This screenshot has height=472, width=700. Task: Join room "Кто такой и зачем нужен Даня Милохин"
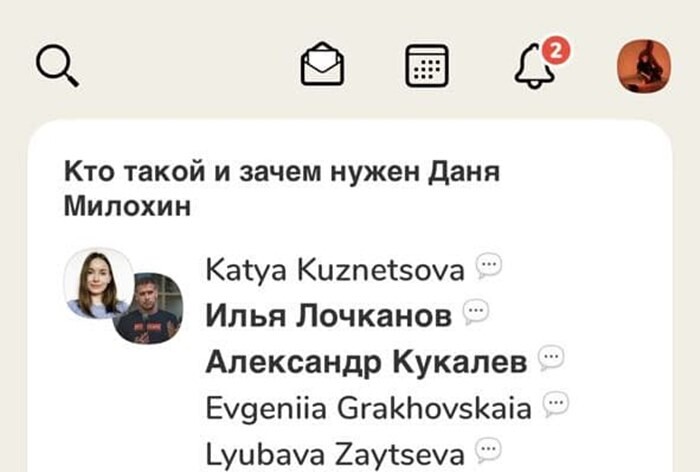pyautogui.click(x=282, y=189)
